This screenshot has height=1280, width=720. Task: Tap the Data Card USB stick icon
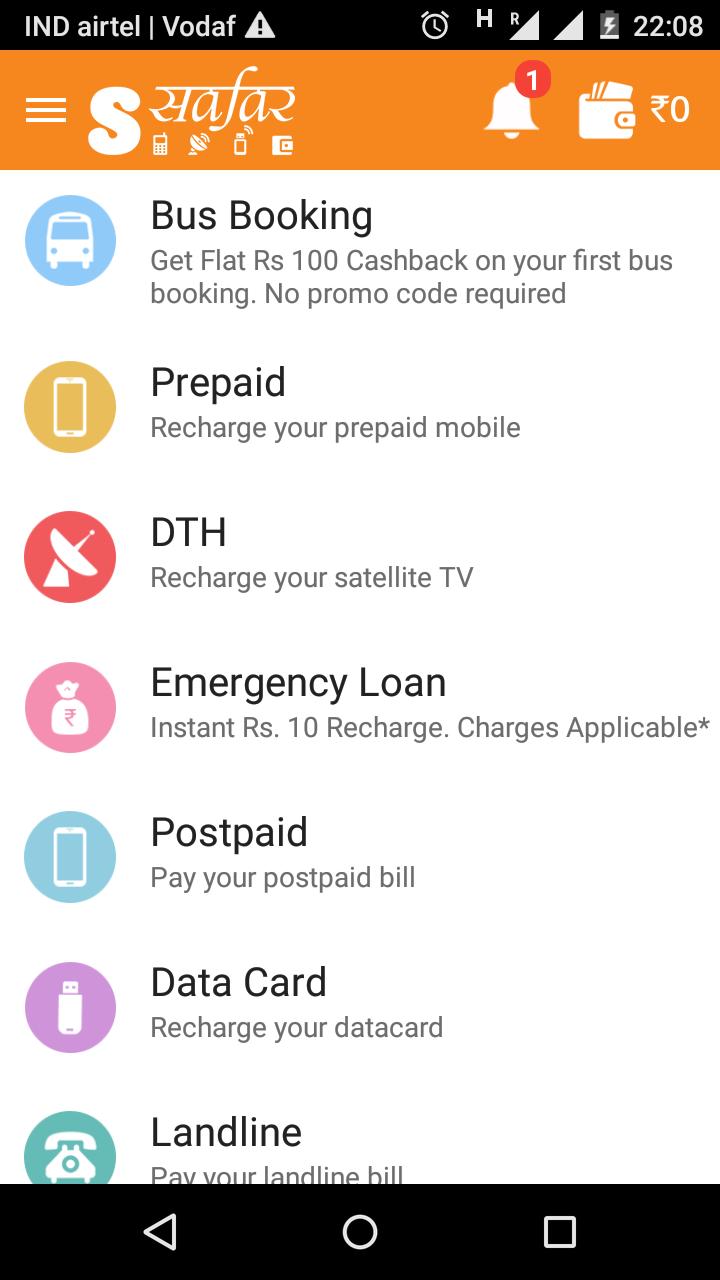point(70,1006)
